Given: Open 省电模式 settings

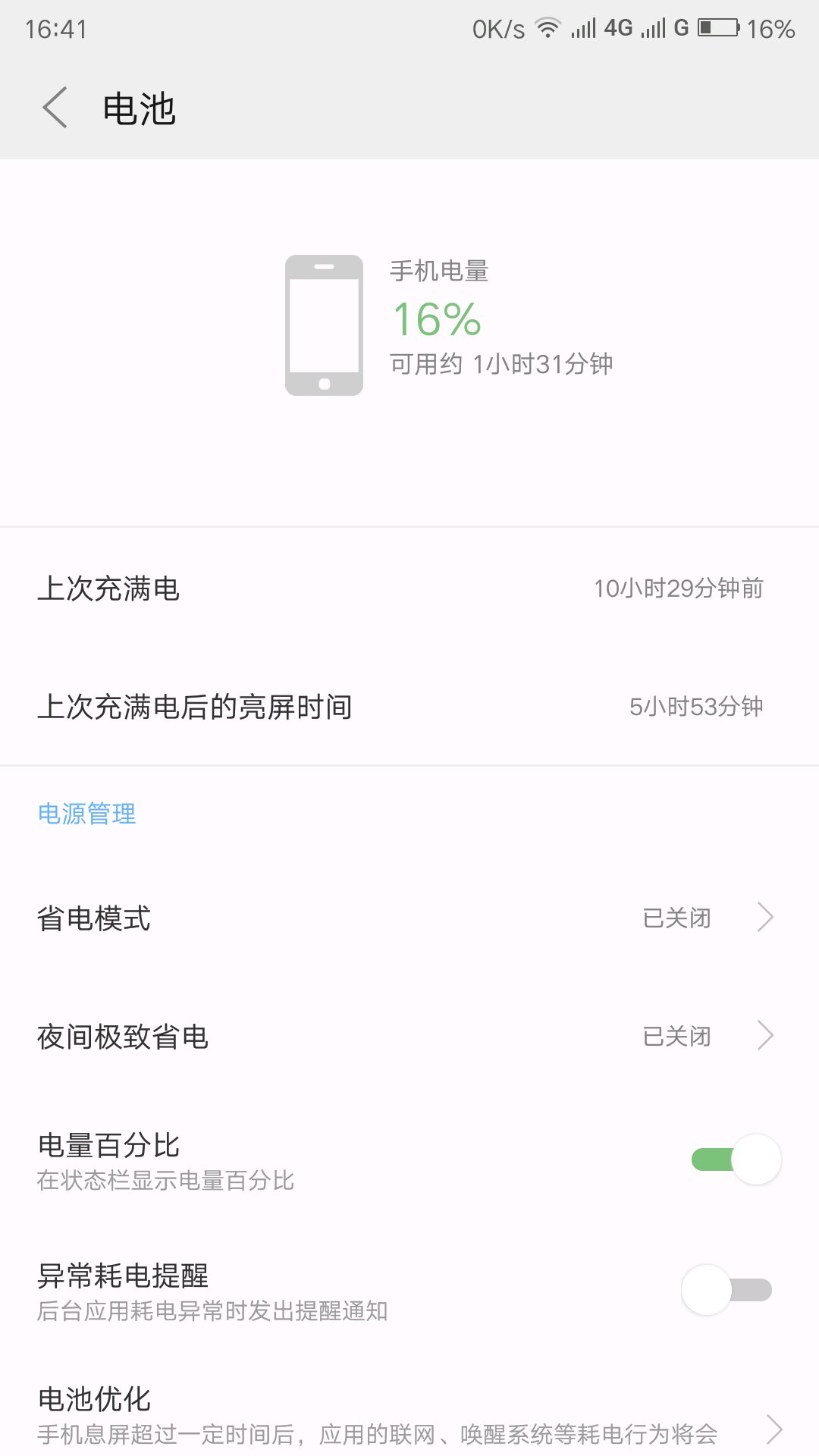Looking at the screenshot, I should point(409,918).
